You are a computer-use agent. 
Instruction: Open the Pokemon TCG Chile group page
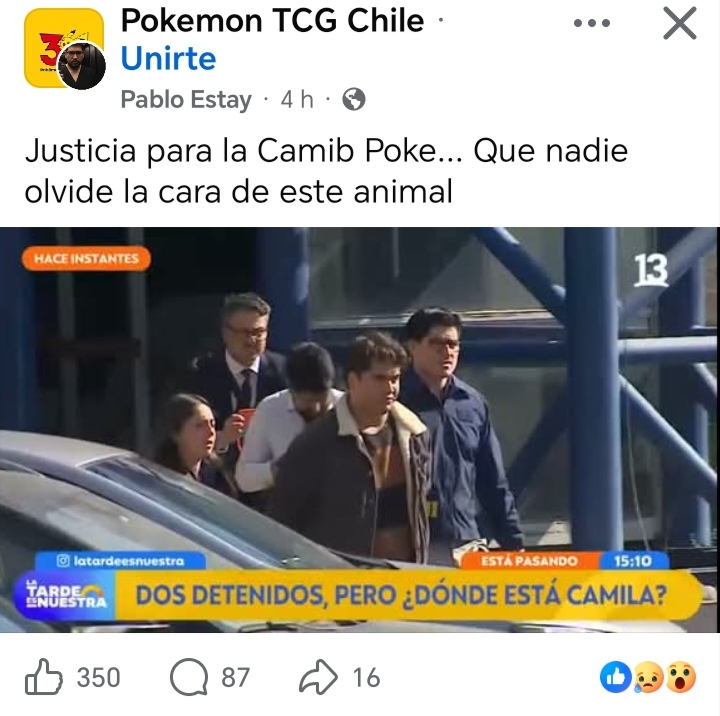[x=271, y=20]
